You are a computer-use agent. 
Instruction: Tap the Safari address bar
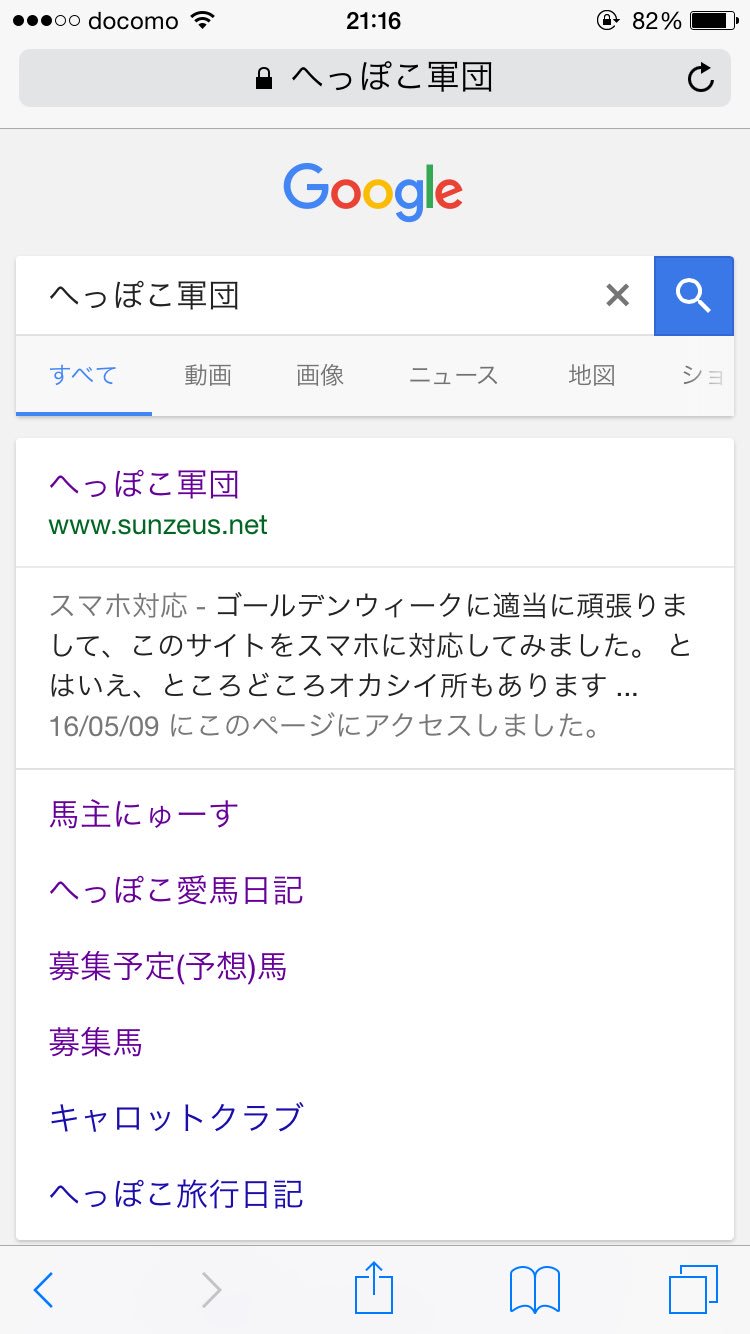click(374, 78)
